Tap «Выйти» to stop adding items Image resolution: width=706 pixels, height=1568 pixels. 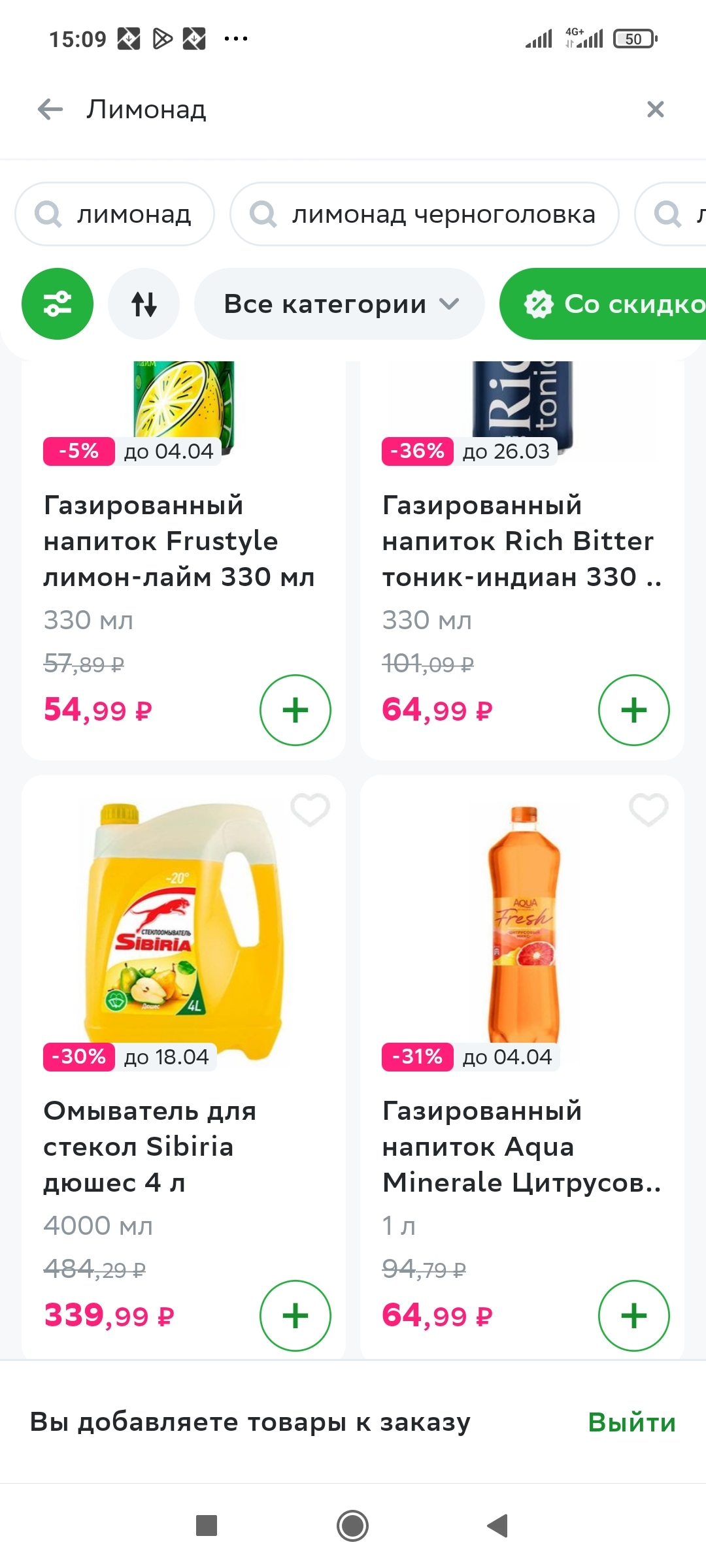coord(631,1422)
